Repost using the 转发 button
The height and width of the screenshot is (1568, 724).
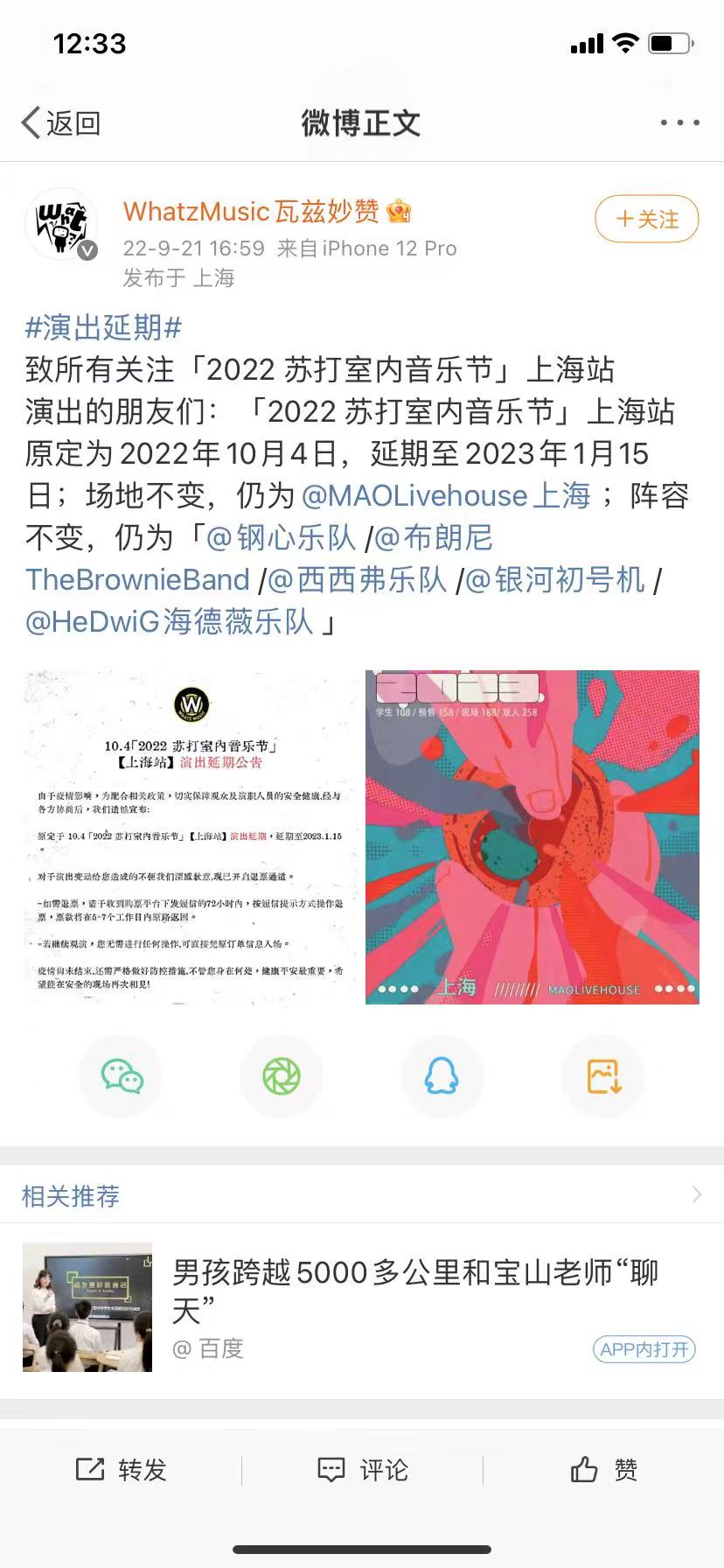click(122, 1470)
